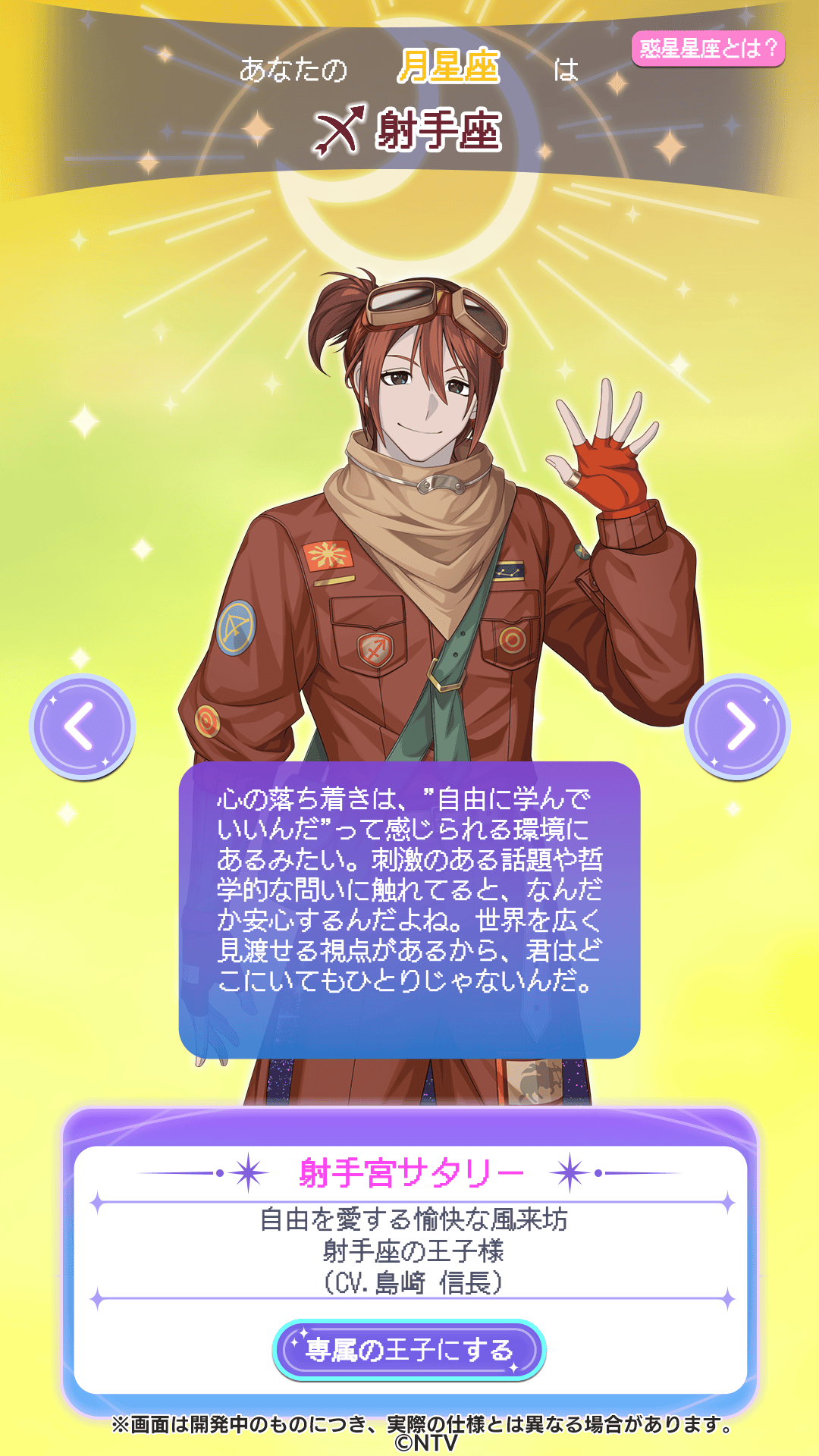Tap 専属の王子にする button
The height and width of the screenshot is (1456, 819).
(x=409, y=1350)
